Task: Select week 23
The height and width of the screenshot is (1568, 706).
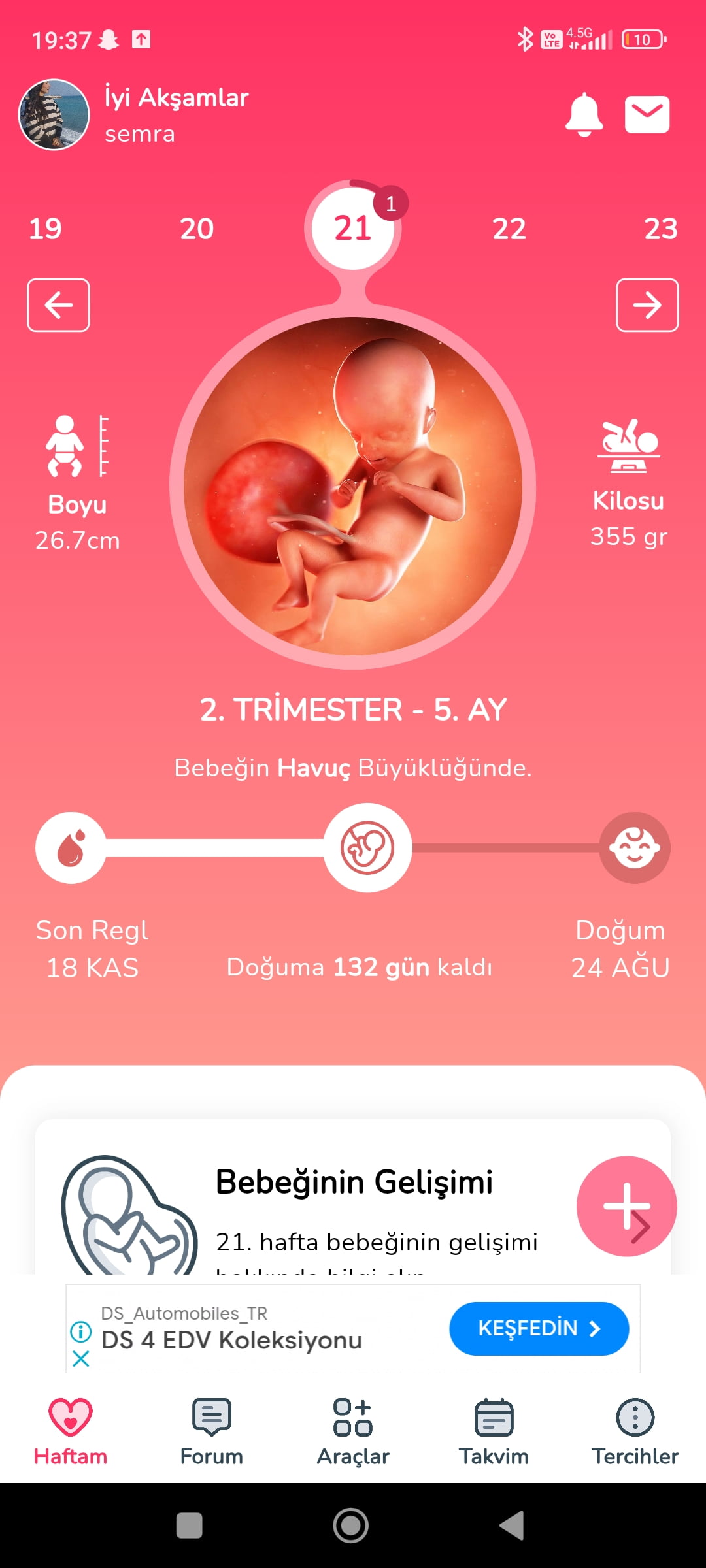Action: point(660,229)
